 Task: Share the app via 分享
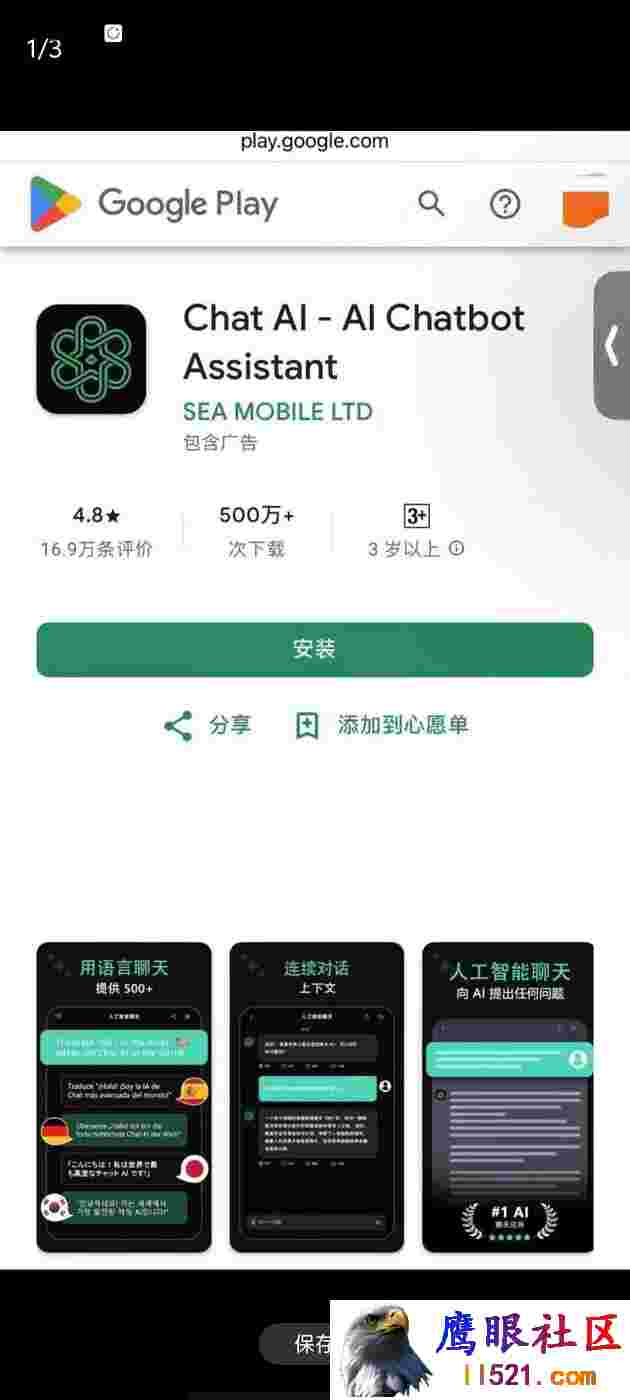coord(208,725)
